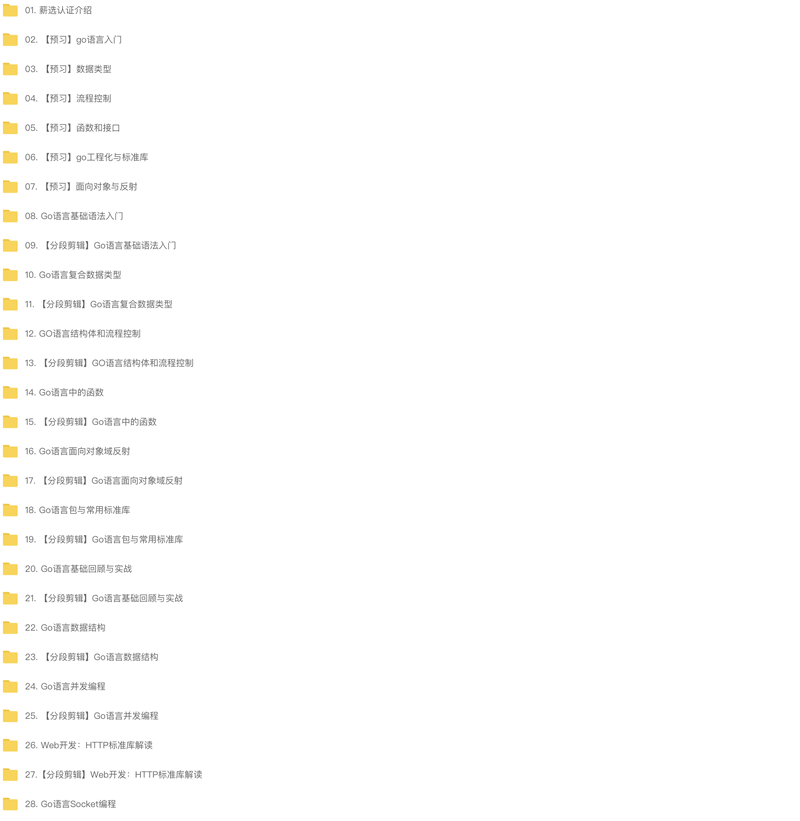Open the 22. Go语言数据结构 folder

coord(65,628)
